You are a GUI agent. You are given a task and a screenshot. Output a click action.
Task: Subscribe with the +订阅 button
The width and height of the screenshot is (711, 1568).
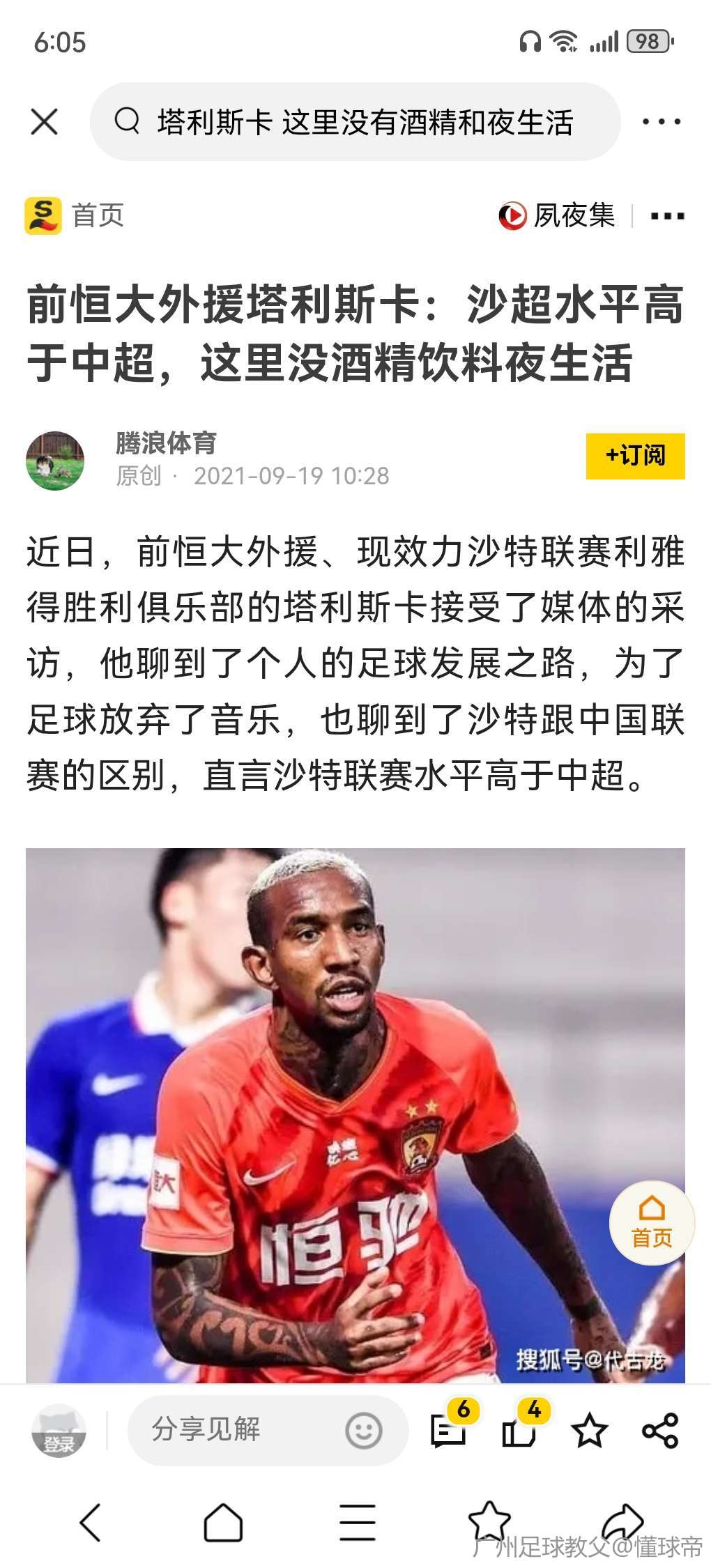(635, 456)
